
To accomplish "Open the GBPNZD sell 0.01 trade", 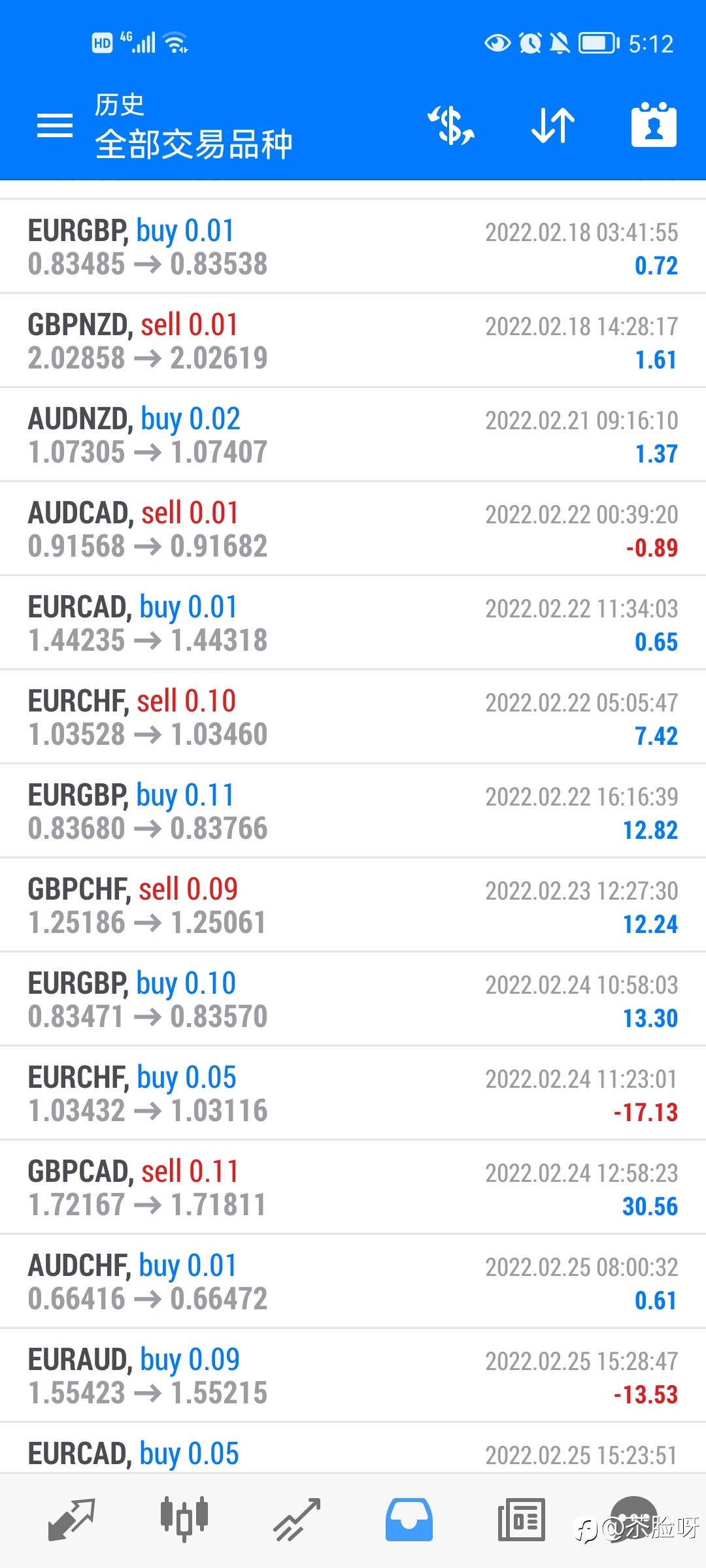I will click(353, 340).
